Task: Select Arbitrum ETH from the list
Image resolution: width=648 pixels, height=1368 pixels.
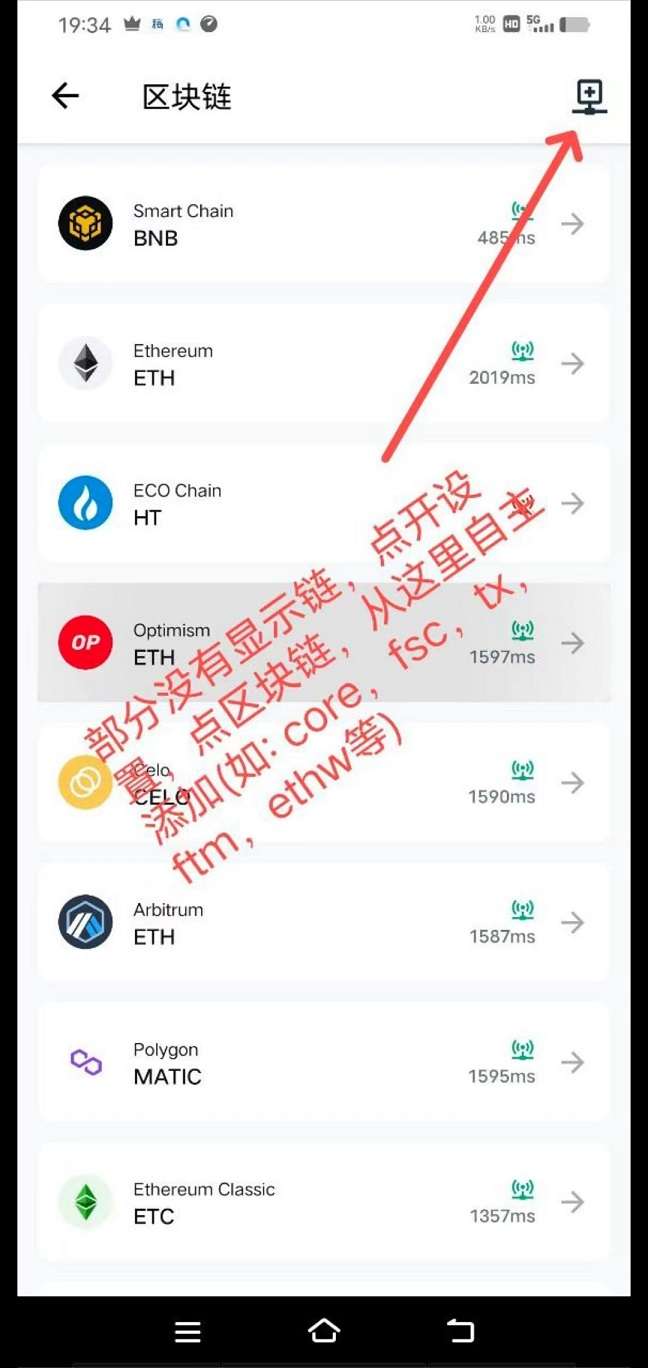Action: (323, 922)
